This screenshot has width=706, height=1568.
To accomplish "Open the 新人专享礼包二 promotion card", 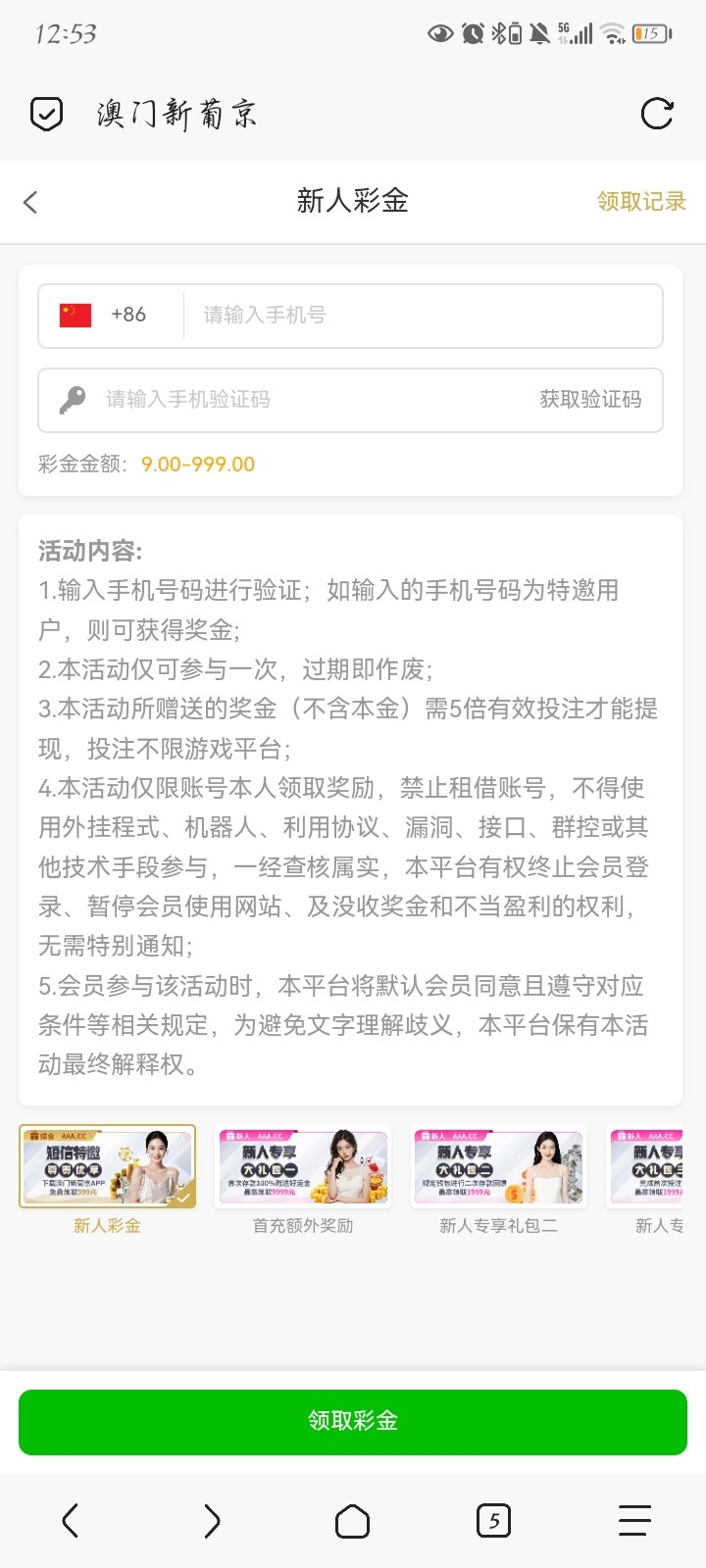I will click(498, 1167).
